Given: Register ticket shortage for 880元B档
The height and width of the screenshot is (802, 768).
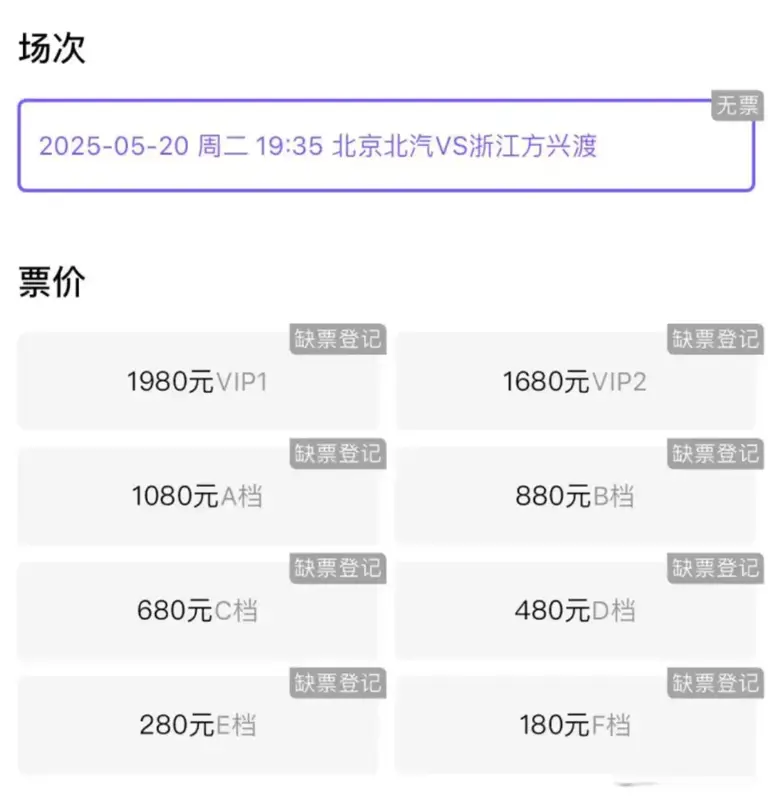Looking at the screenshot, I should (x=715, y=454).
